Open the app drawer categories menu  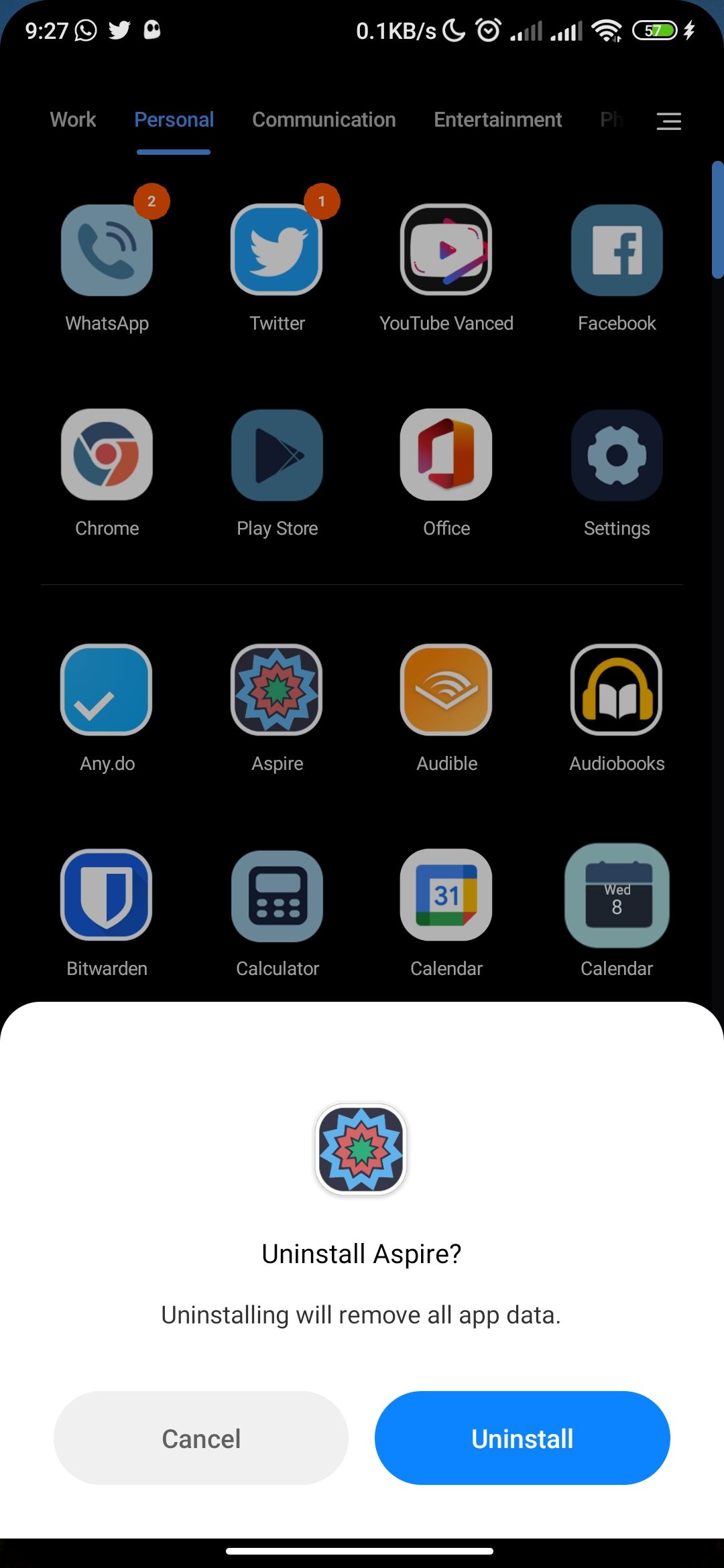[668, 121]
